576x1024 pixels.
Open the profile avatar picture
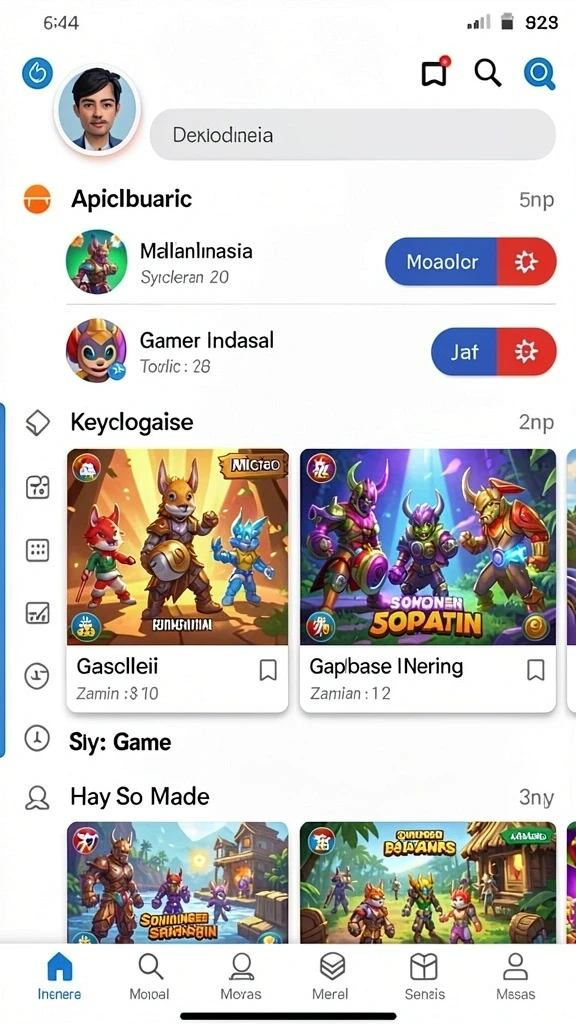tap(97, 109)
